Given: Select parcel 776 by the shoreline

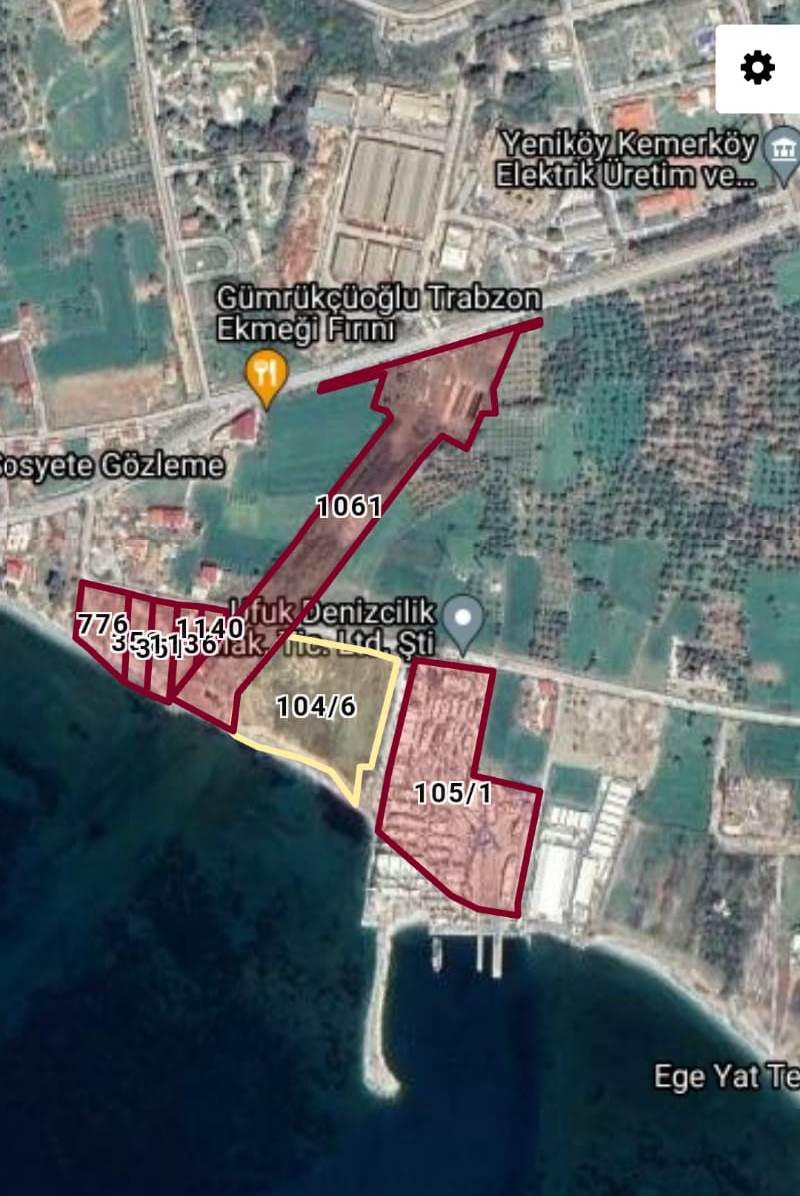Looking at the screenshot, I should [x=102, y=625].
